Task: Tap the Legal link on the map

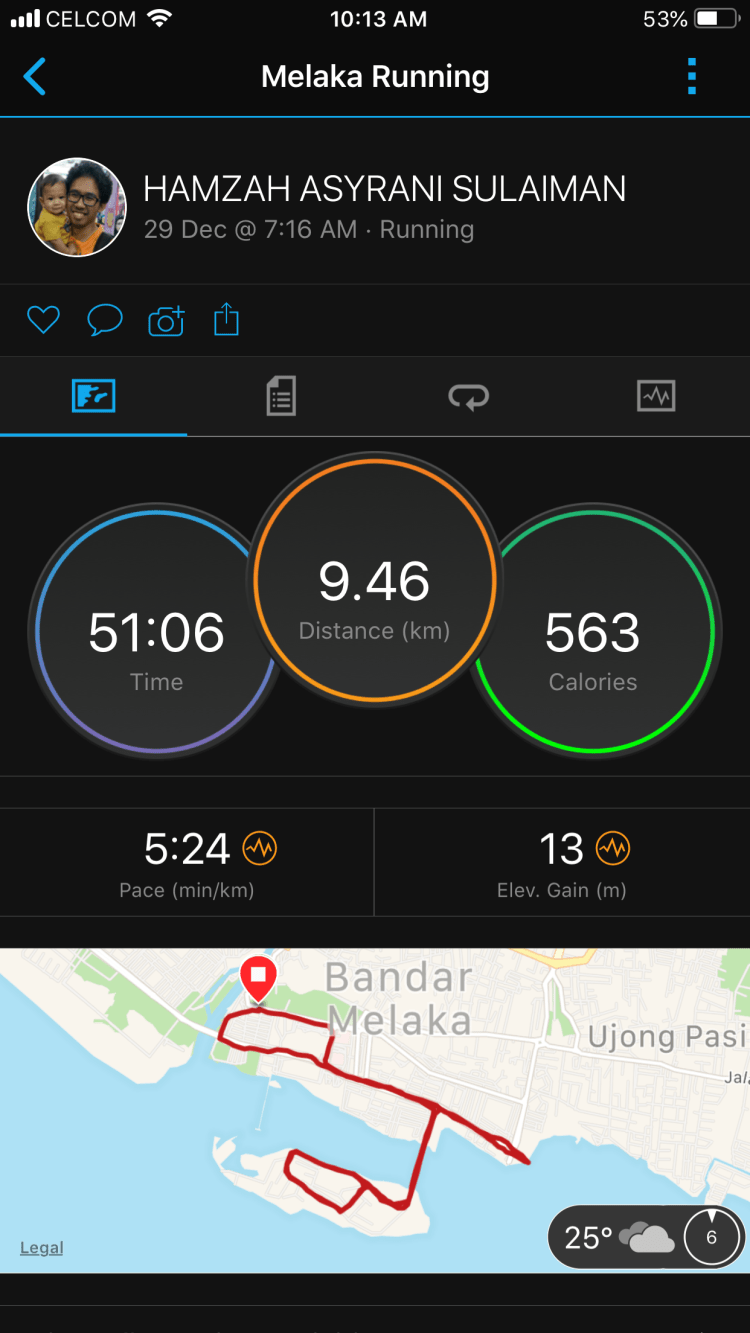Action: tap(42, 1247)
